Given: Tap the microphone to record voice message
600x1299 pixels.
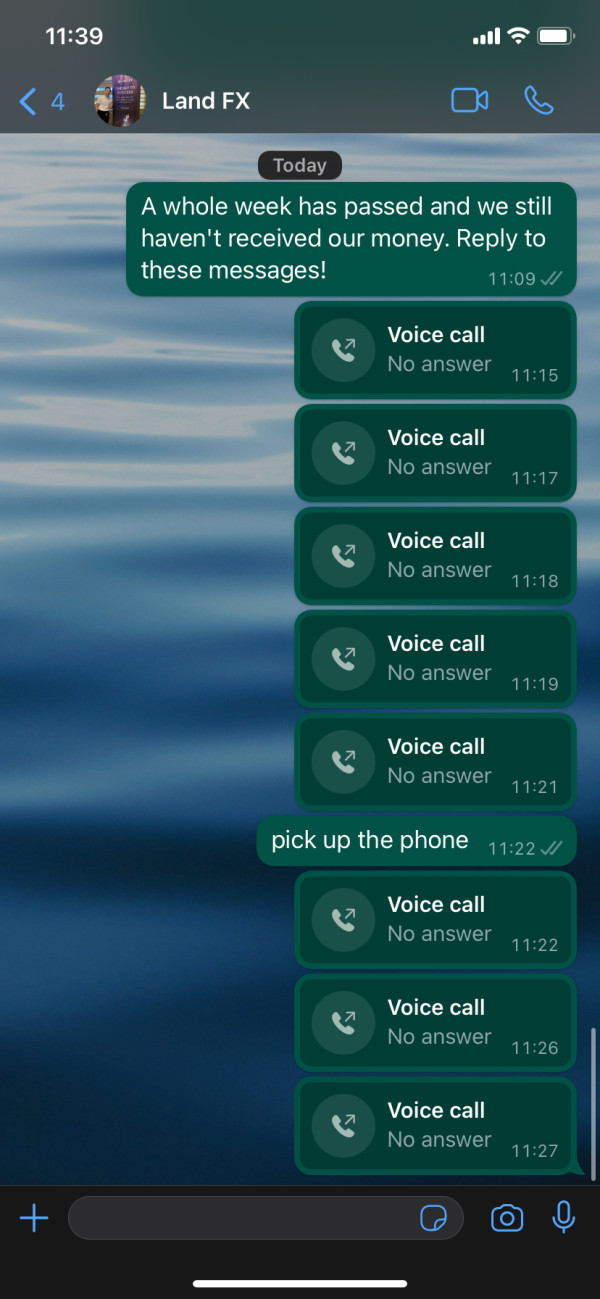Looking at the screenshot, I should pyautogui.click(x=564, y=1217).
